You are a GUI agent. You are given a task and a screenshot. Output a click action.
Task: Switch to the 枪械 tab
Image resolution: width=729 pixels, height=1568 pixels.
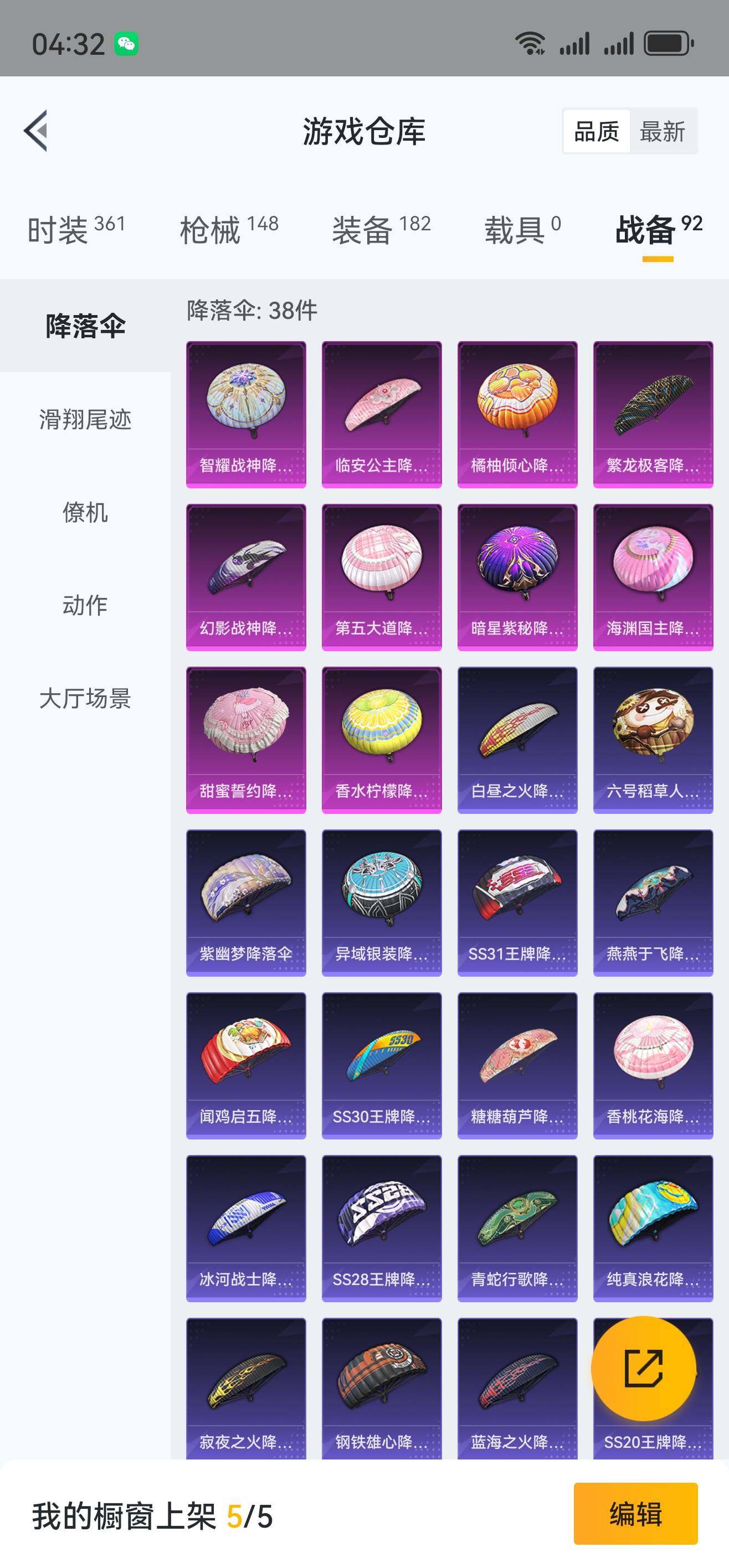(229, 230)
